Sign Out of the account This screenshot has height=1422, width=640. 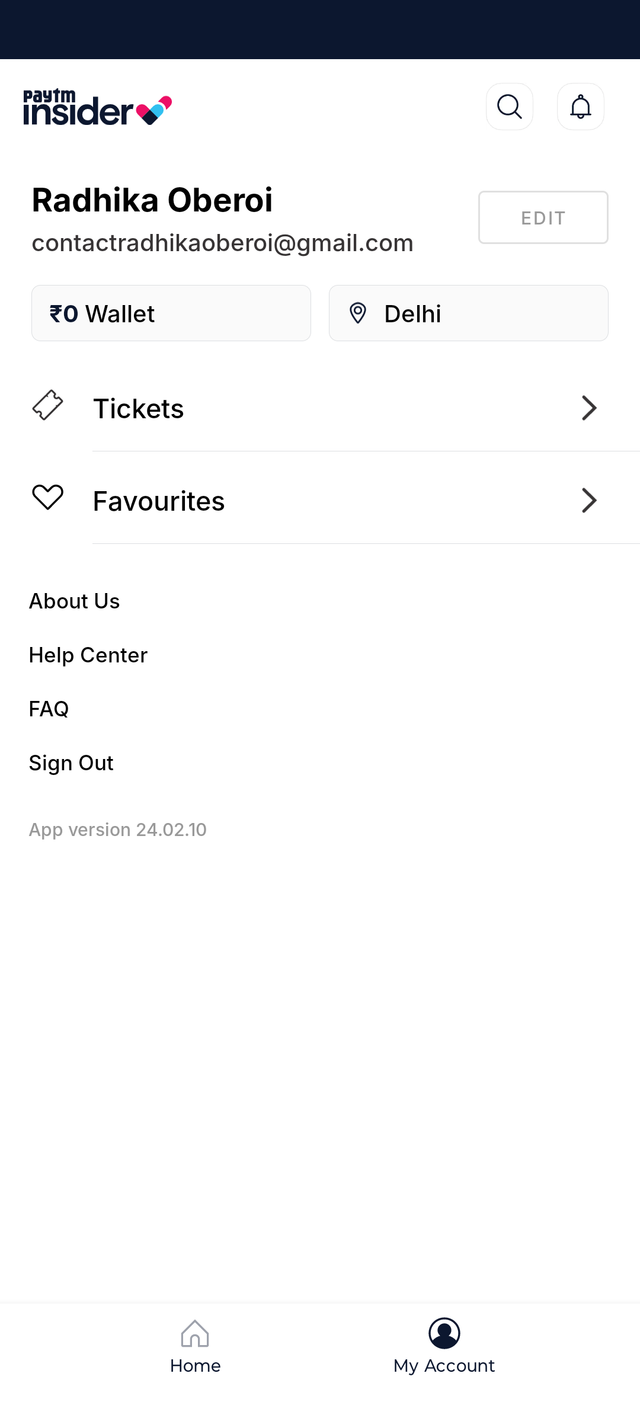71,763
